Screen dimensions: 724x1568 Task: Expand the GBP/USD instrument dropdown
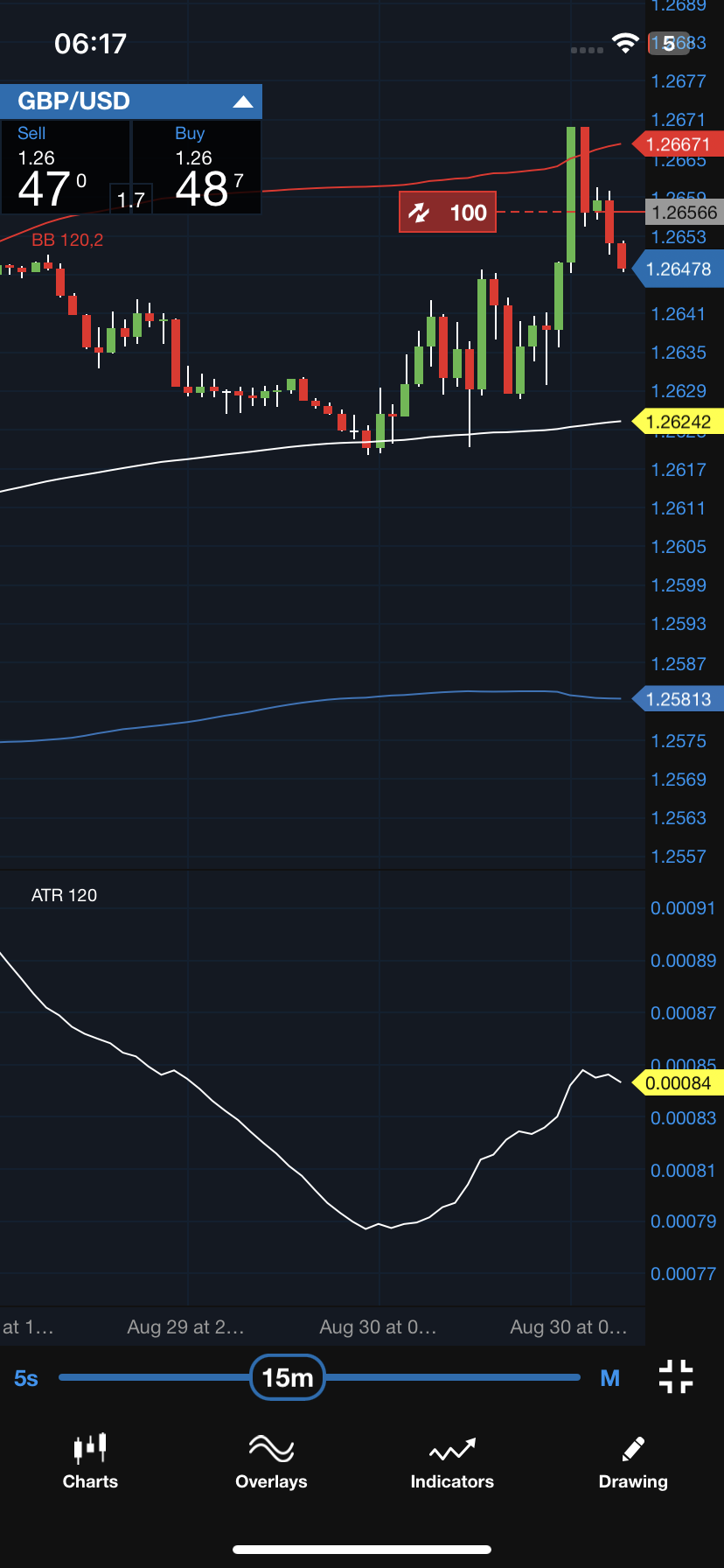tap(242, 102)
